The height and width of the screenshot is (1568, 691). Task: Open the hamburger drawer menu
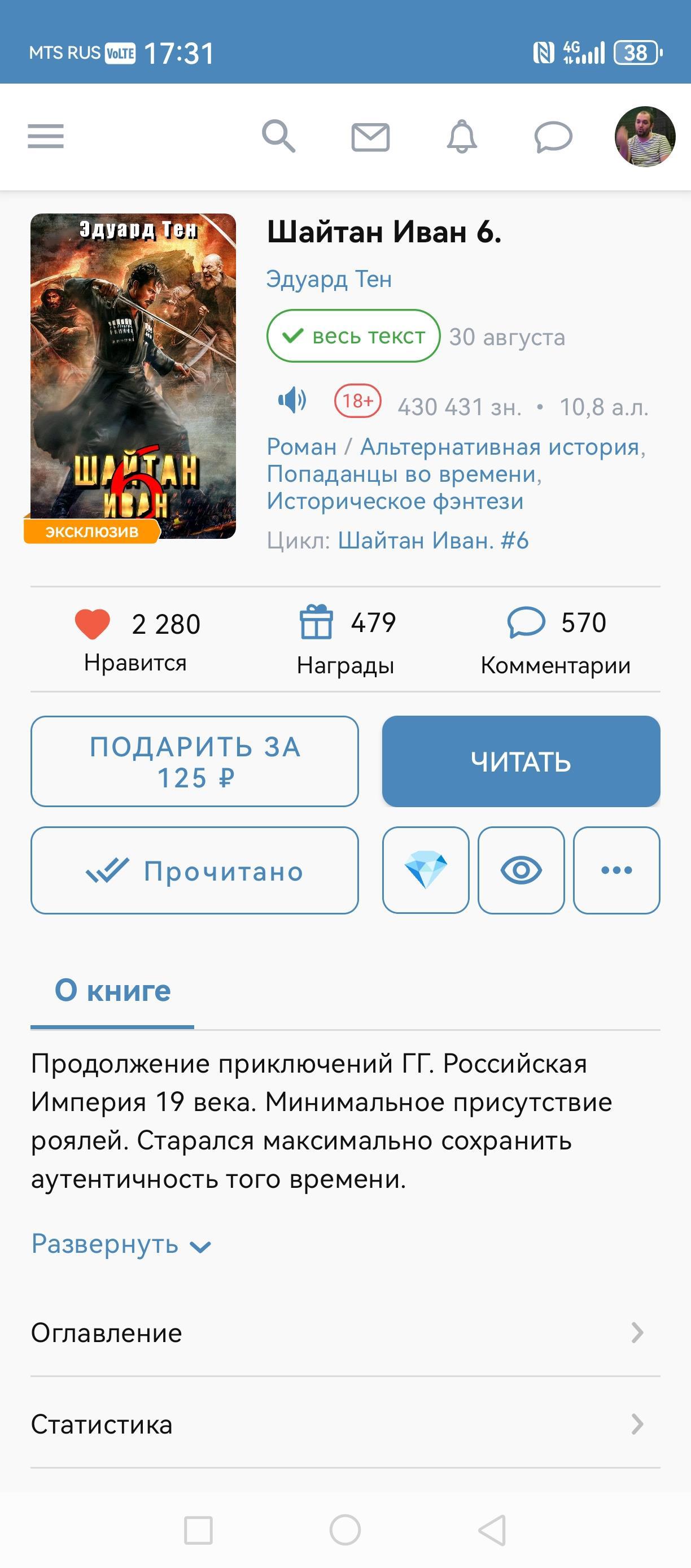[x=46, y=136]
